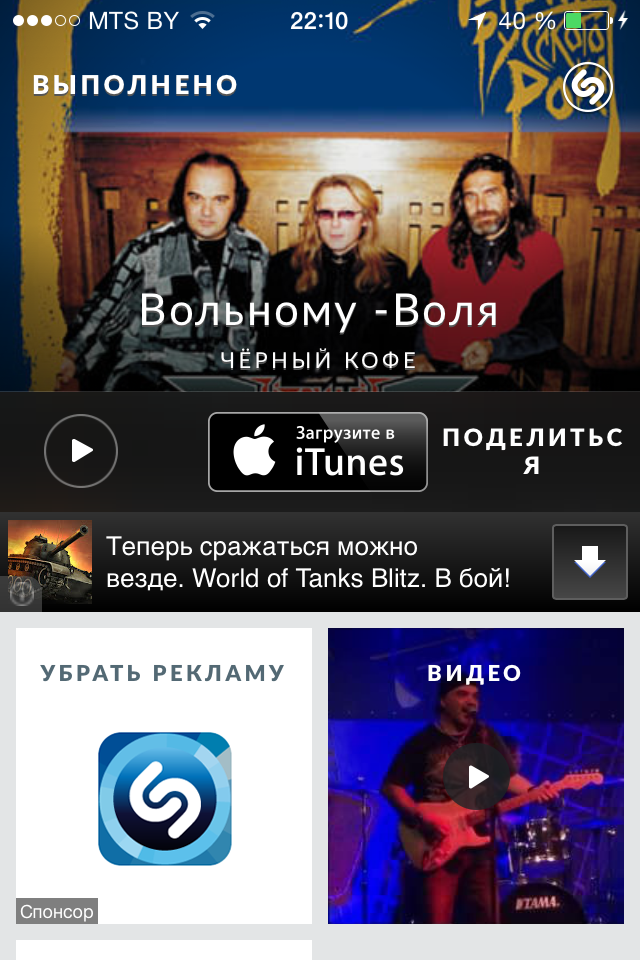Play the preview of Вольному -Воля
The image size is (640, 960).
pos(81,451)
